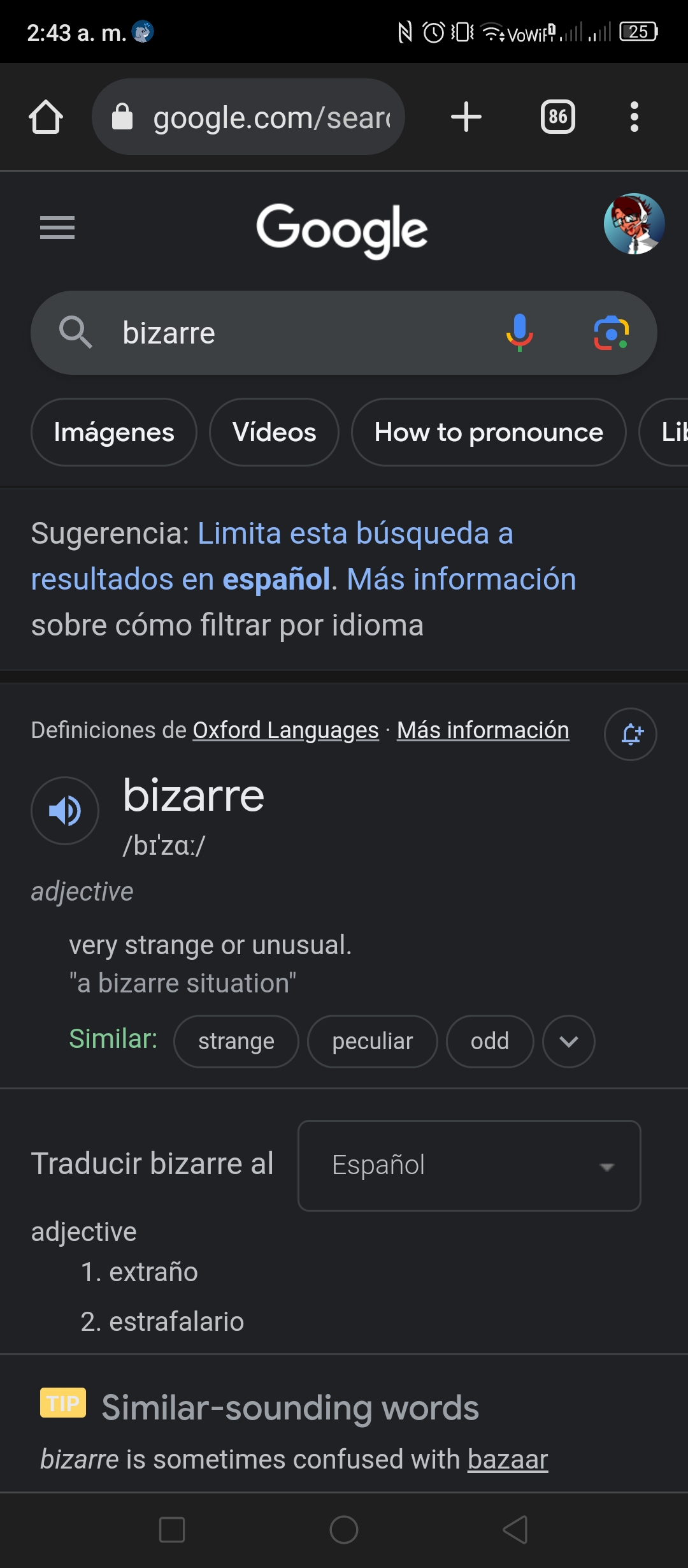Select the Vídeos filter chip

274,432
